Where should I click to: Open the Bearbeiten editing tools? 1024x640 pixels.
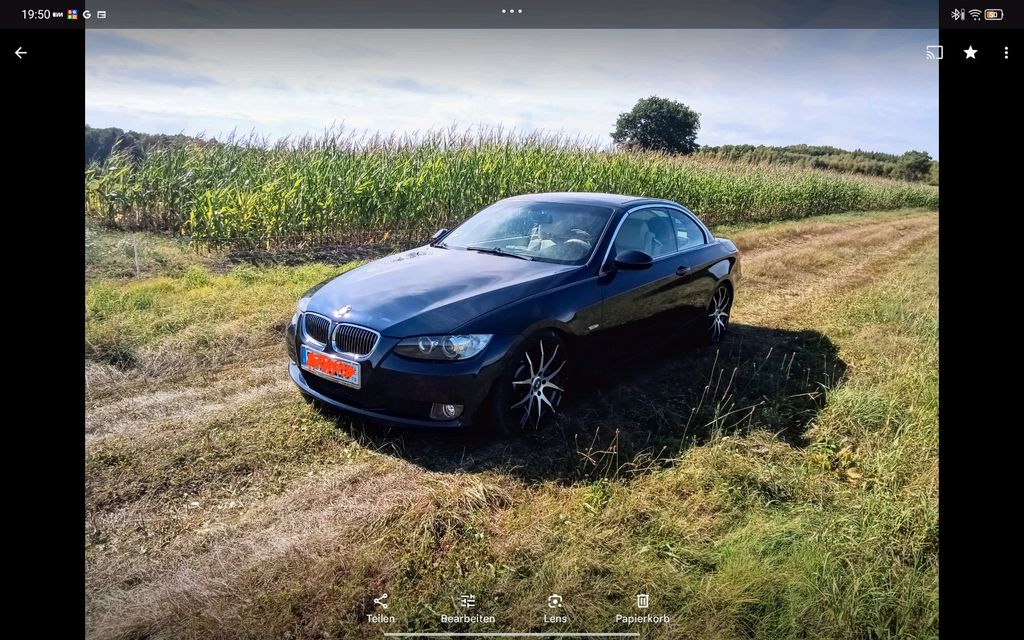tap(468, 607)
